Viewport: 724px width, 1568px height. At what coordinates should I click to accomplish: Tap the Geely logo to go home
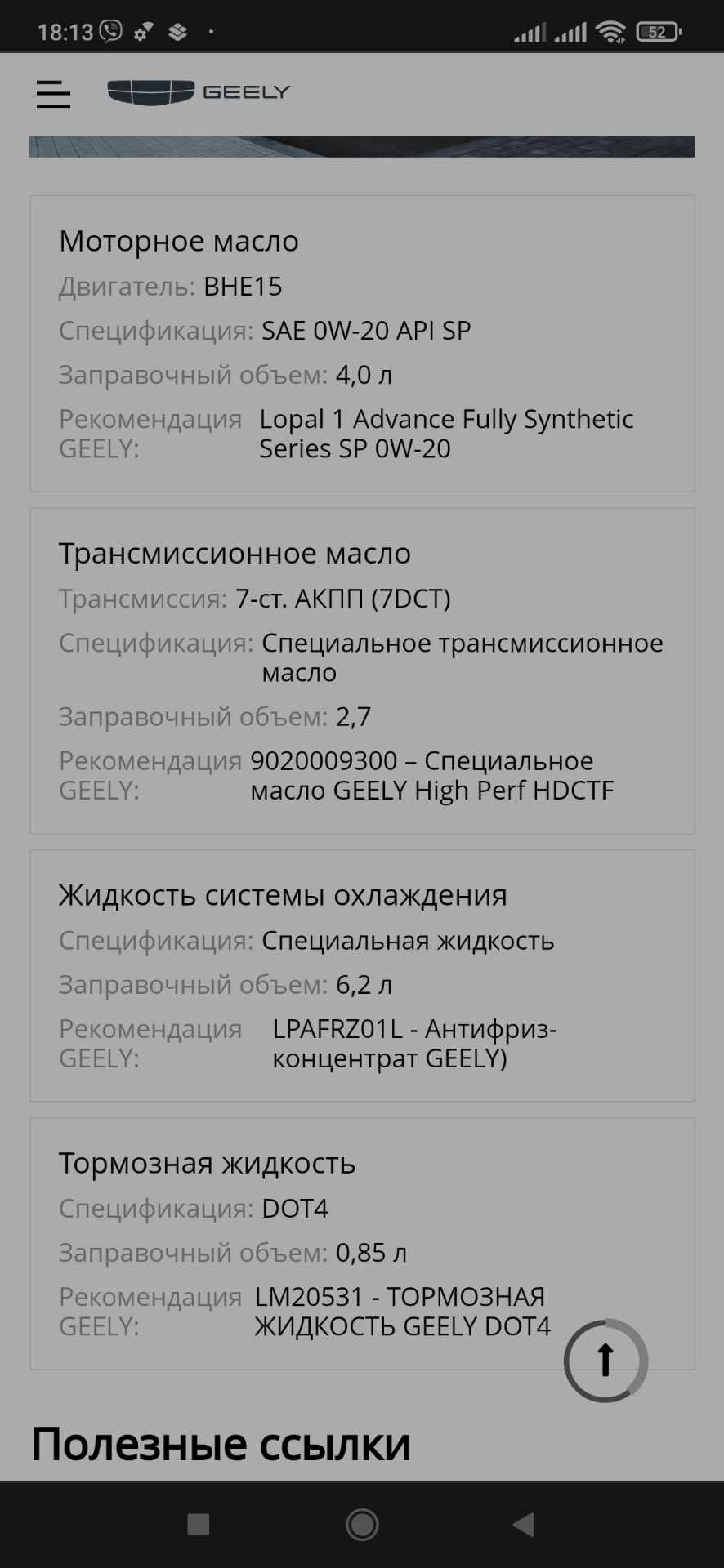199,92
